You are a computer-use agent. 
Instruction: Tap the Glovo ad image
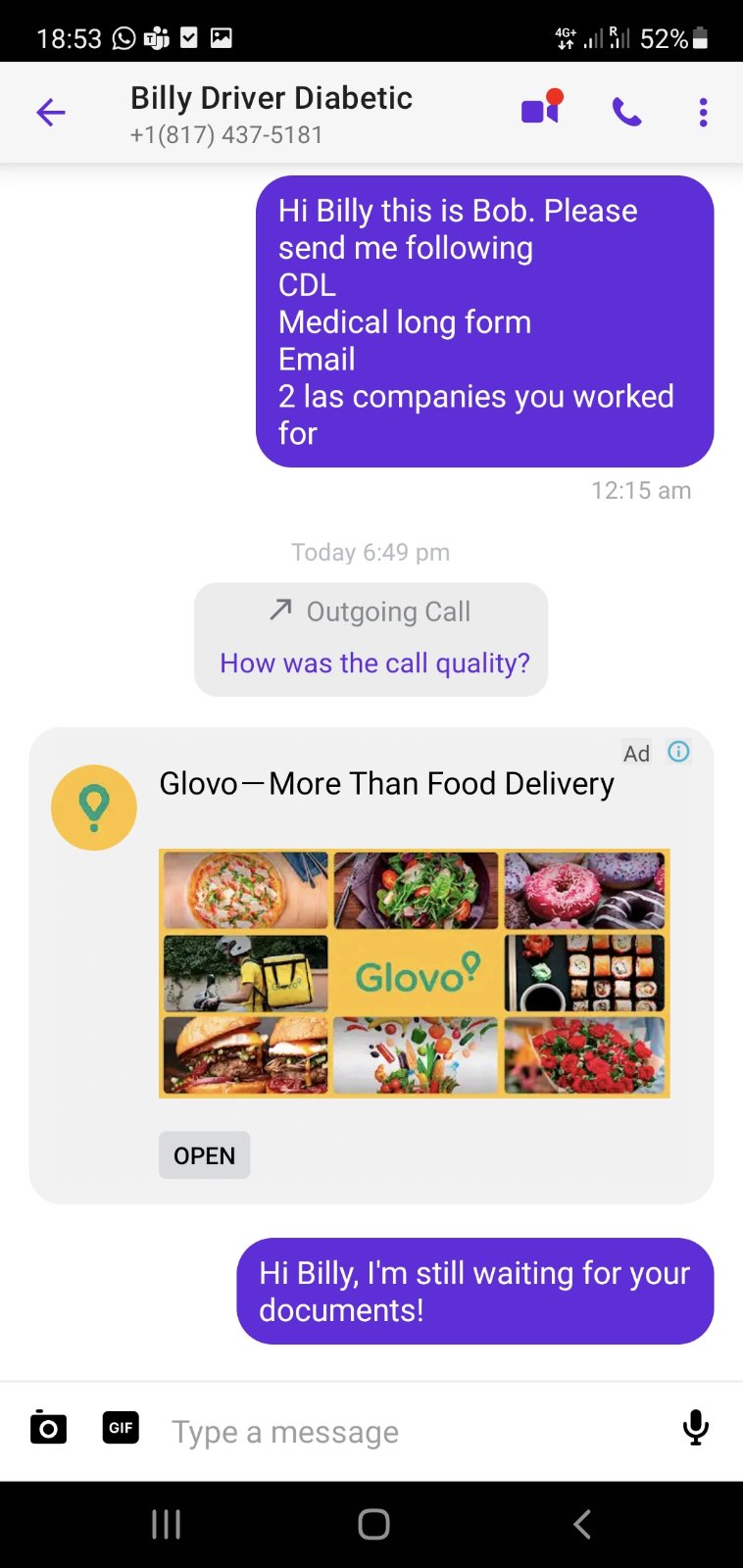coord(414,973)
